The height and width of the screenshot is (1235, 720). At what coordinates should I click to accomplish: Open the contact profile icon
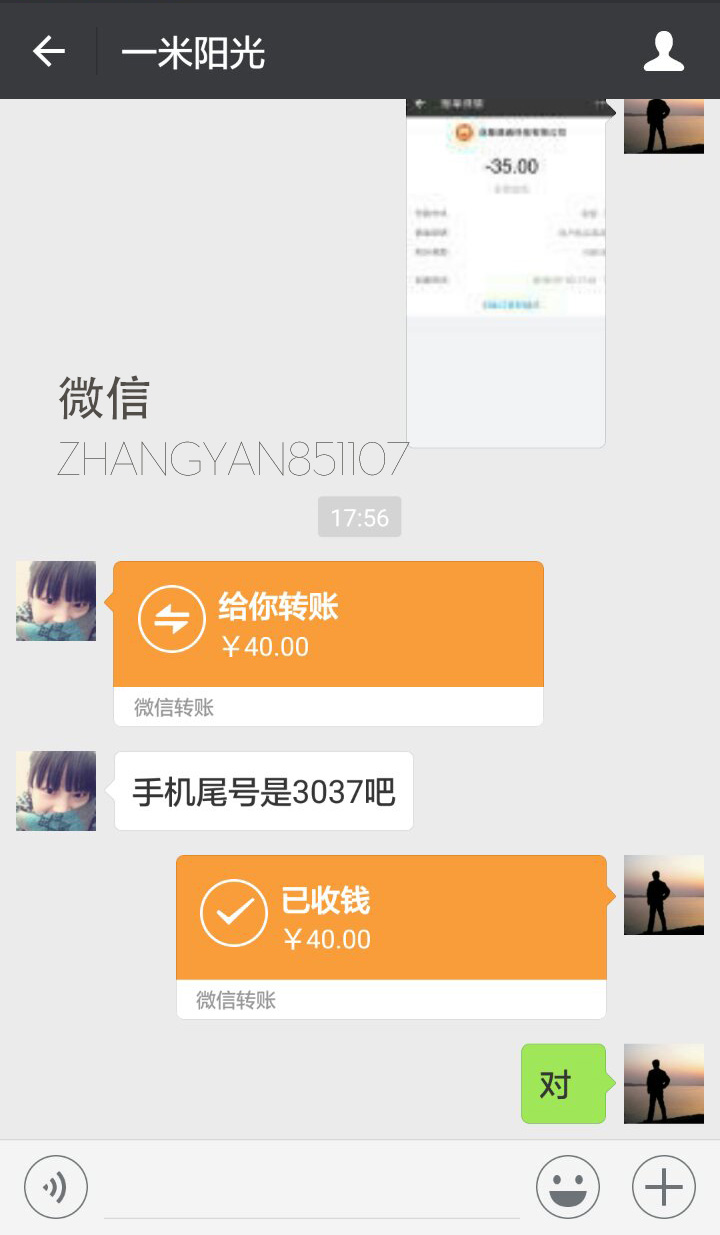663,51
